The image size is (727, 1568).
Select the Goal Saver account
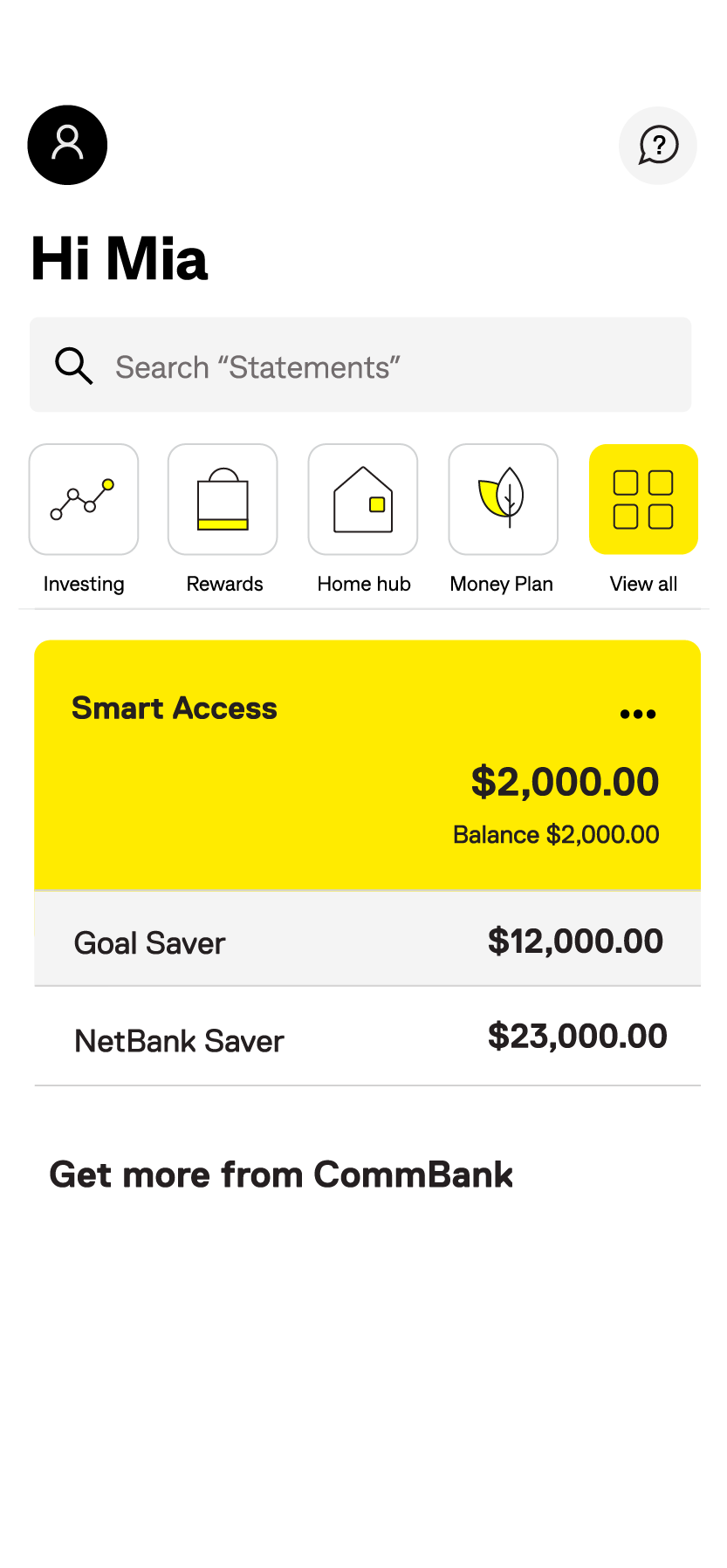(367, 940)
